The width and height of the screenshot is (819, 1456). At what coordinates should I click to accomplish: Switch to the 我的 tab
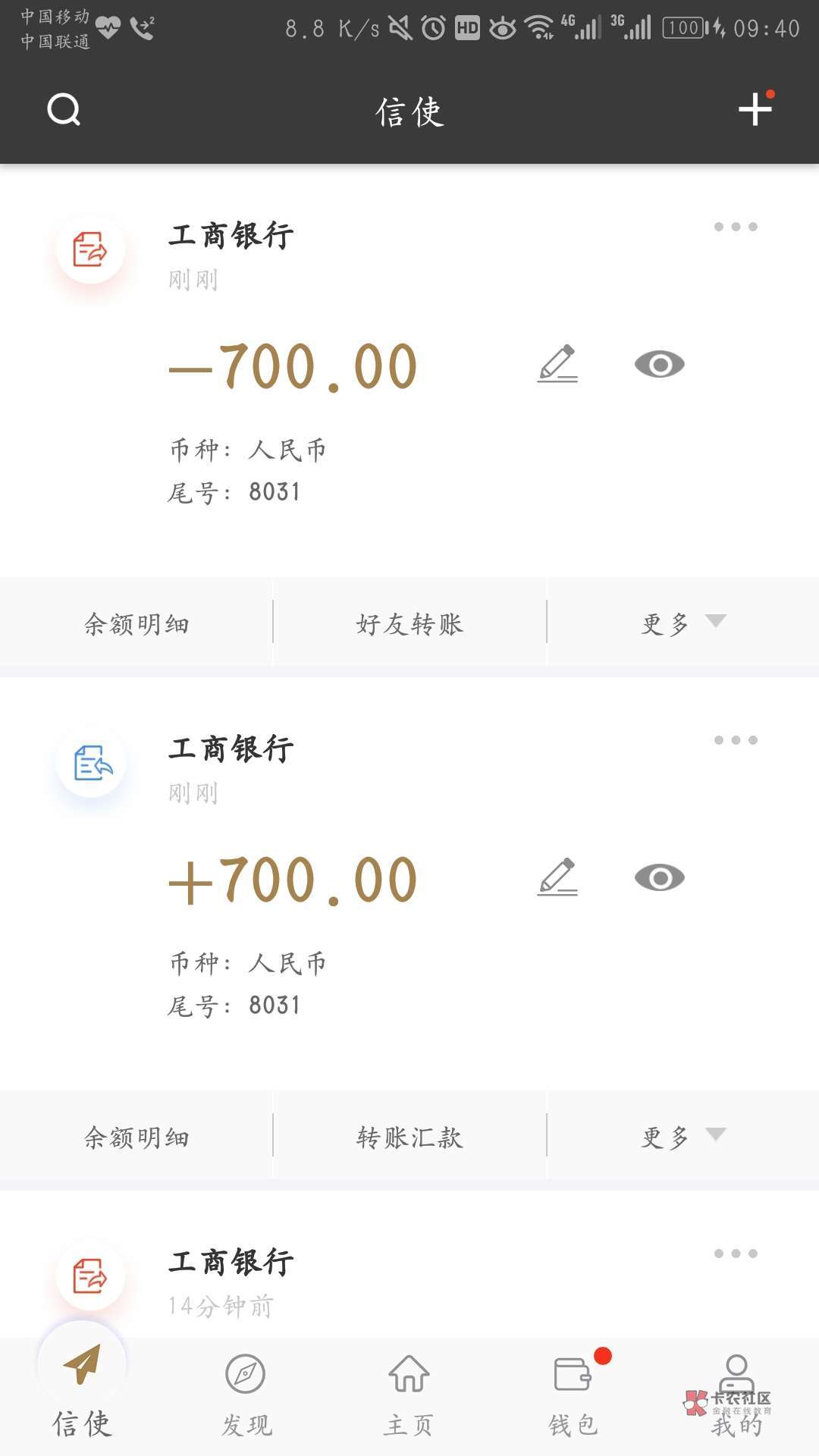coord(736,1395)
